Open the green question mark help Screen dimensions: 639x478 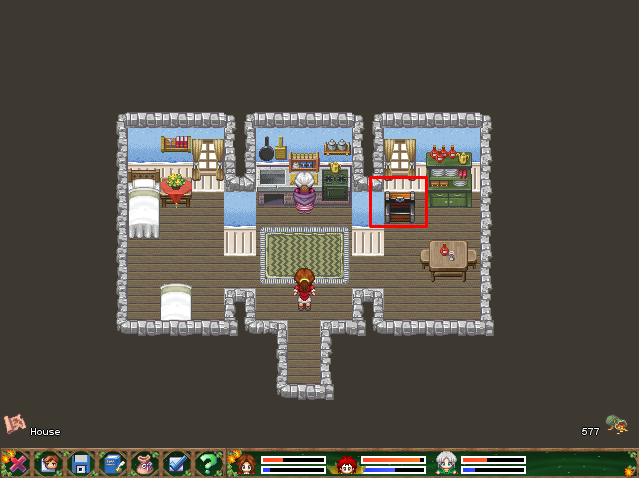click(208, 464)
